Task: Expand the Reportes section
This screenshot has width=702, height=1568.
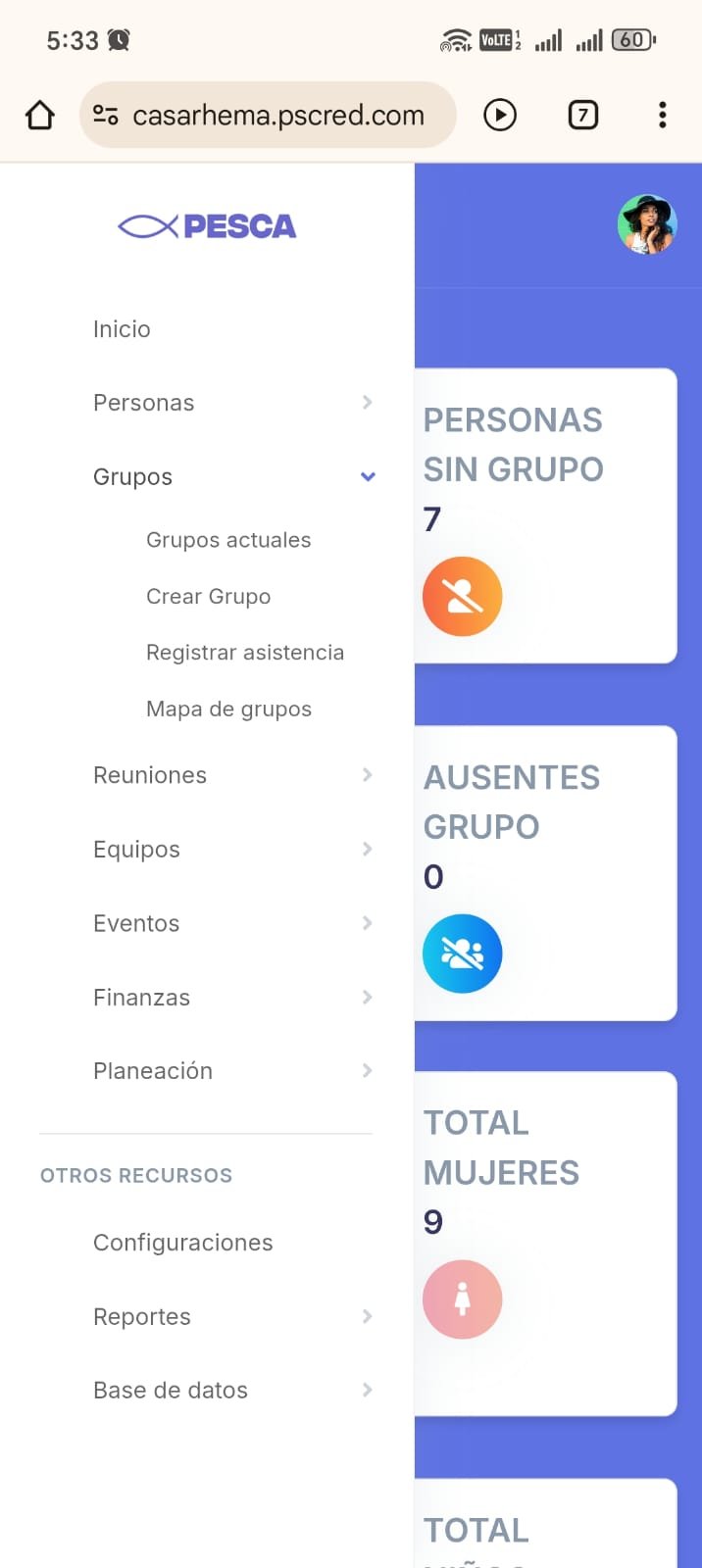Action: [231, 1317]
